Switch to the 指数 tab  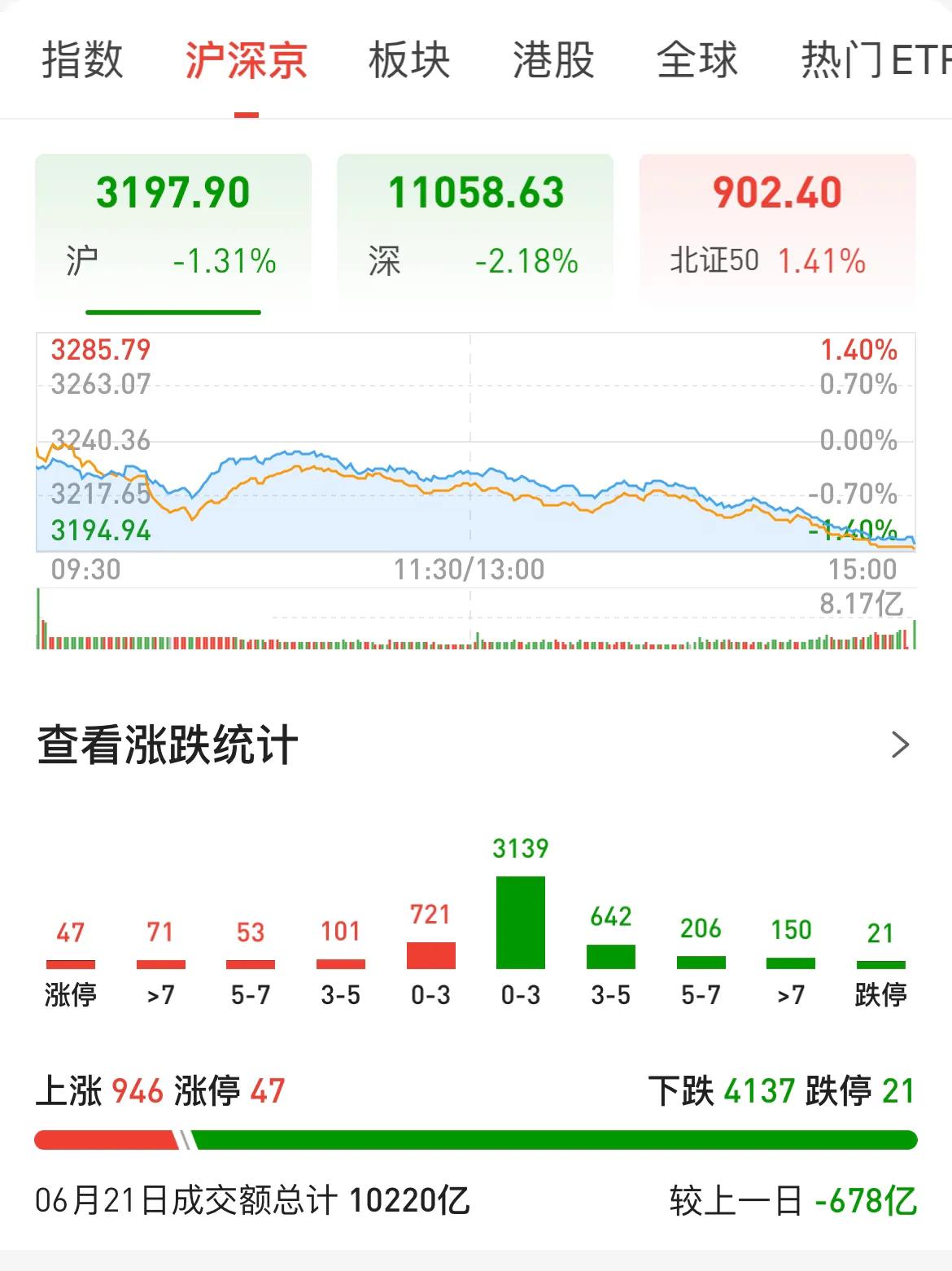click(82, 61)
